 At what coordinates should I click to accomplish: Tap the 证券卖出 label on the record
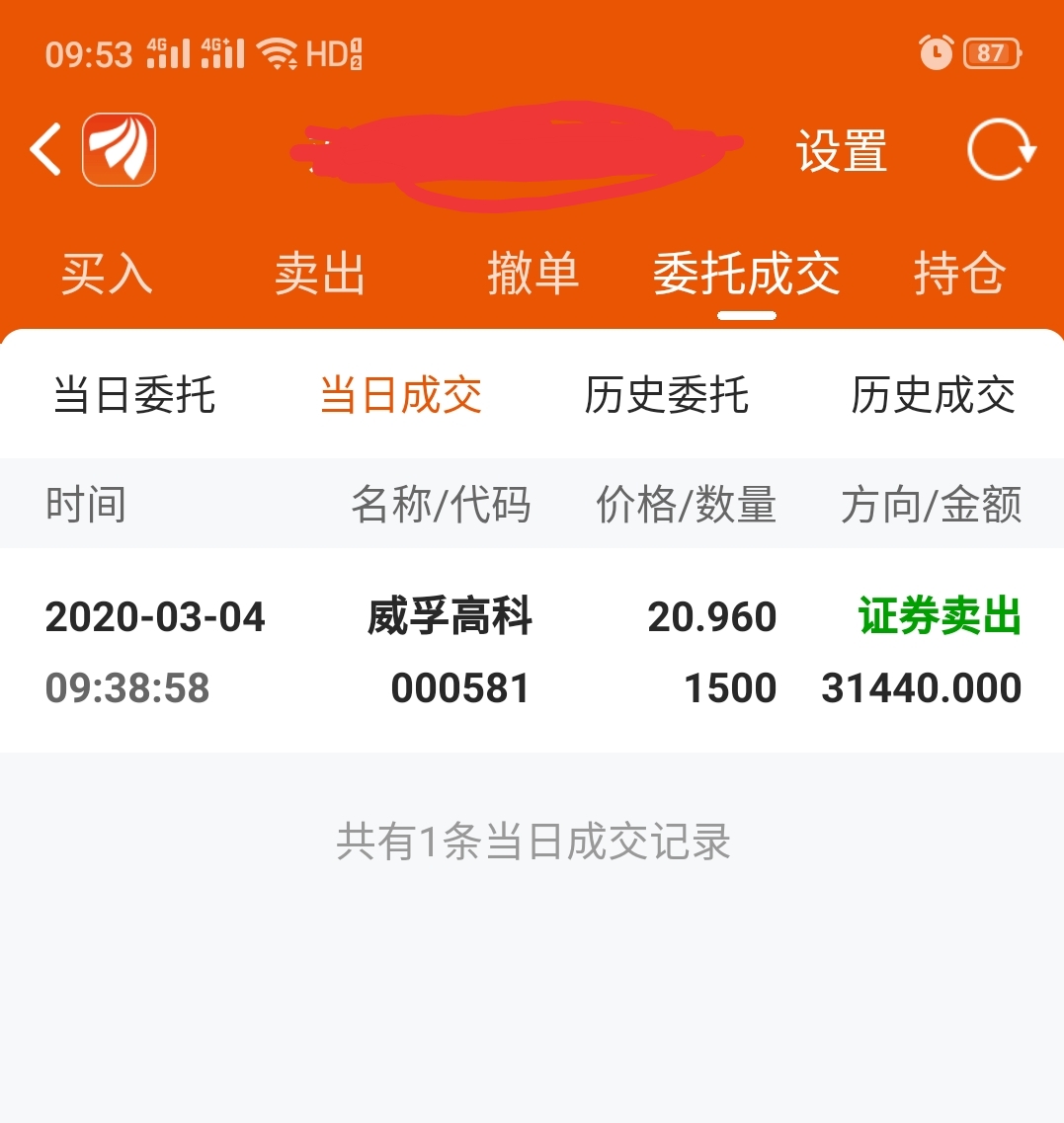tap(938, 617)
